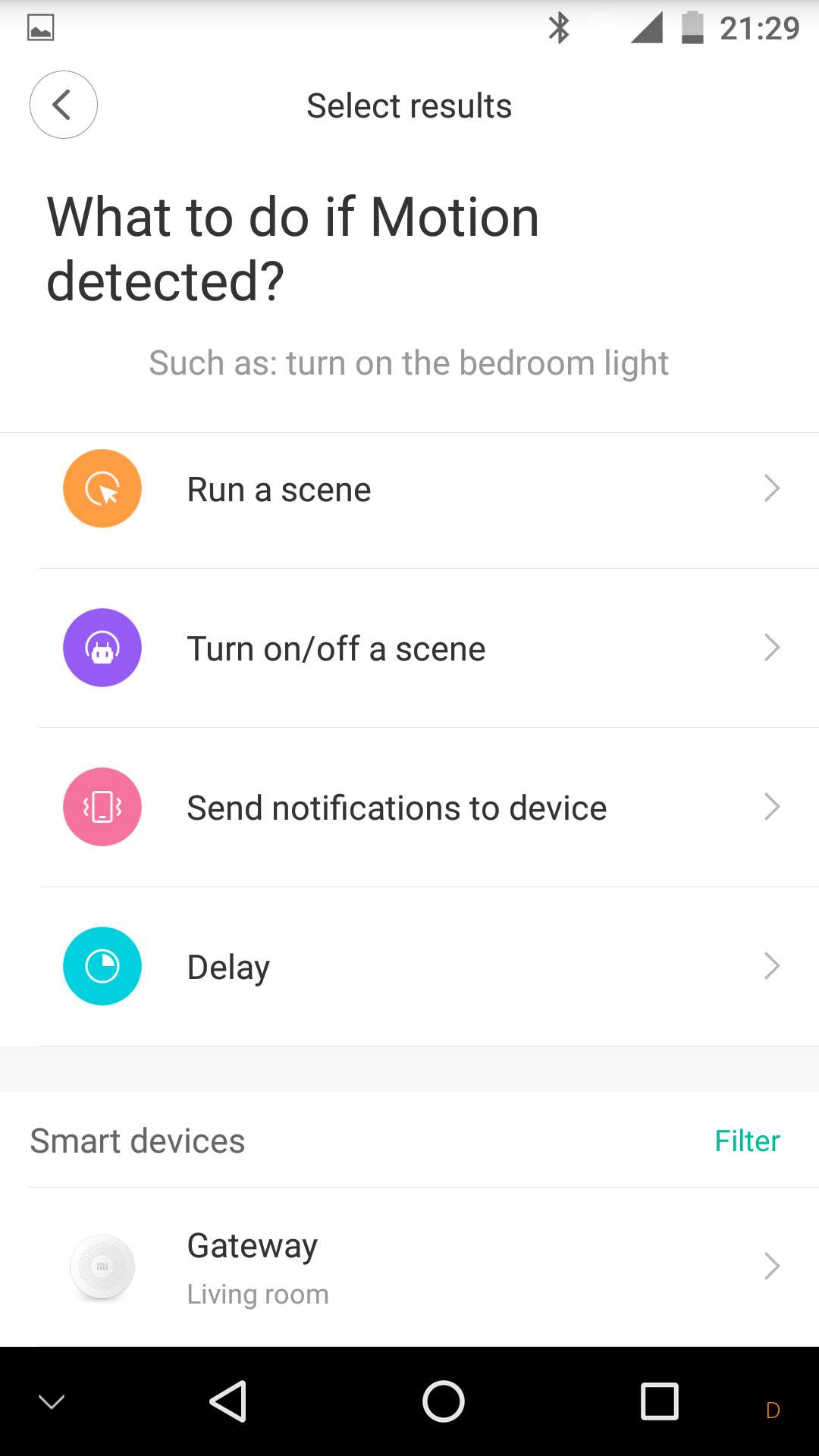Open Send notifications to device
Viewport: 819px width, 1456px height.
click(x=409, y=808)
